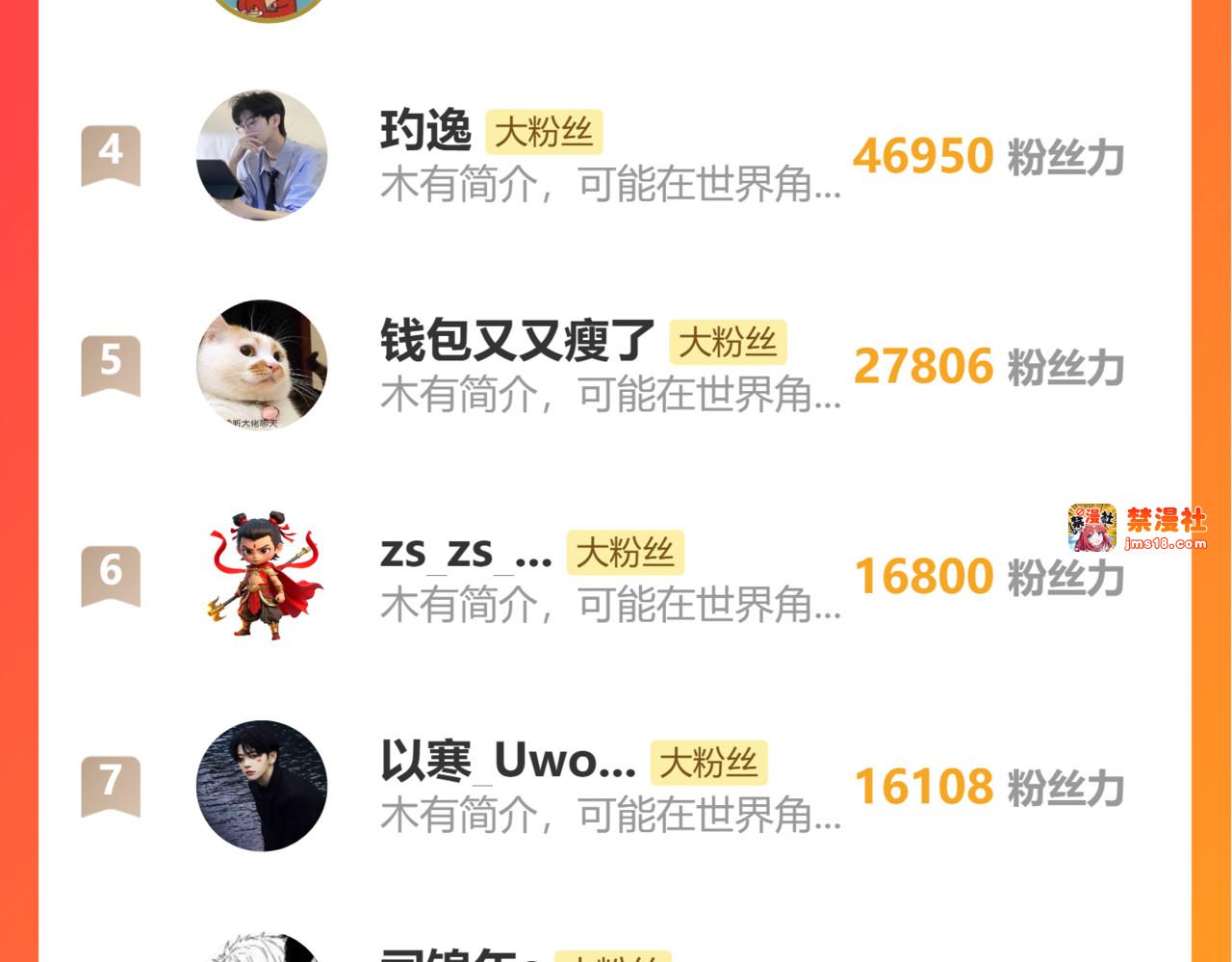Open 玓逸's fan ranking row

pyautogui.click(x=610, y=157)
